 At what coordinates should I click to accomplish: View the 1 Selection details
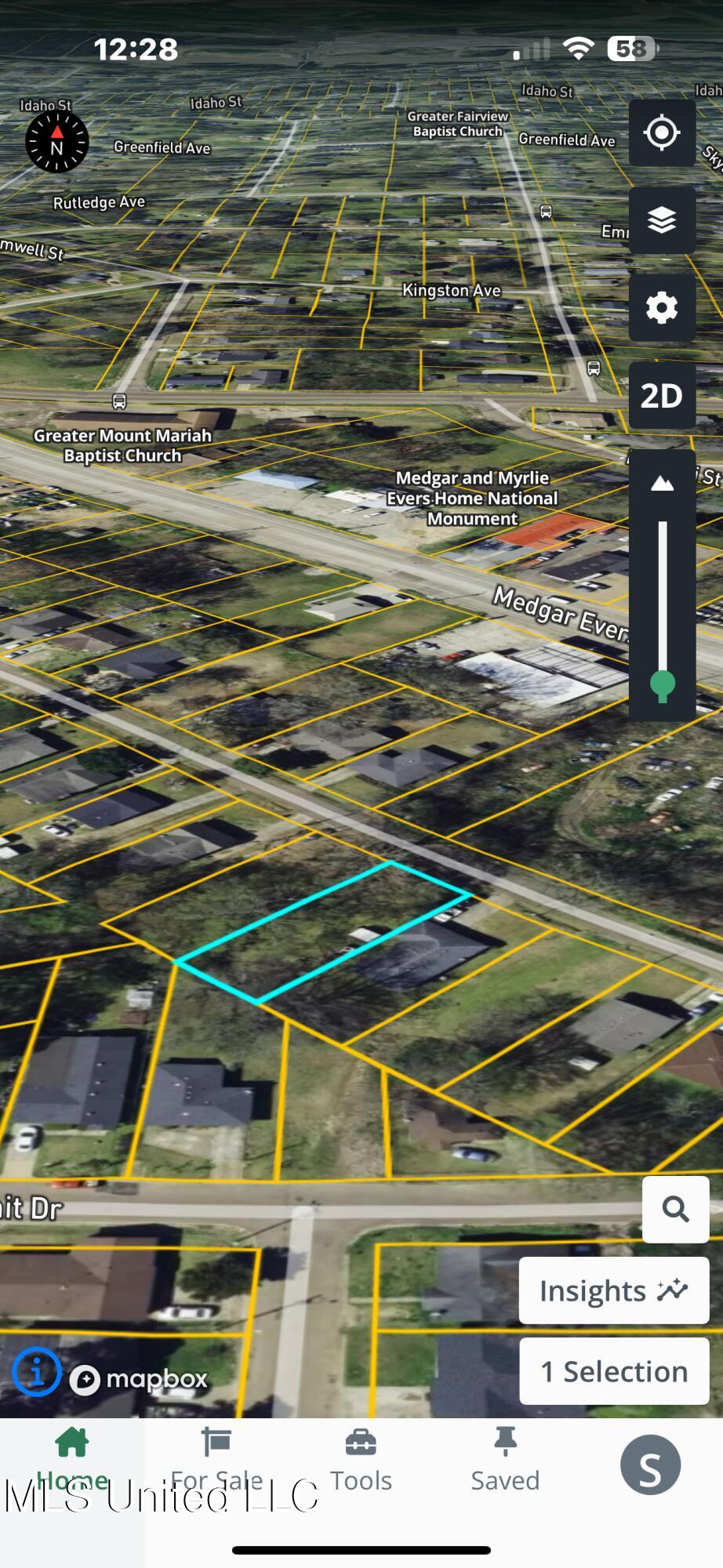click(613, 1371)
